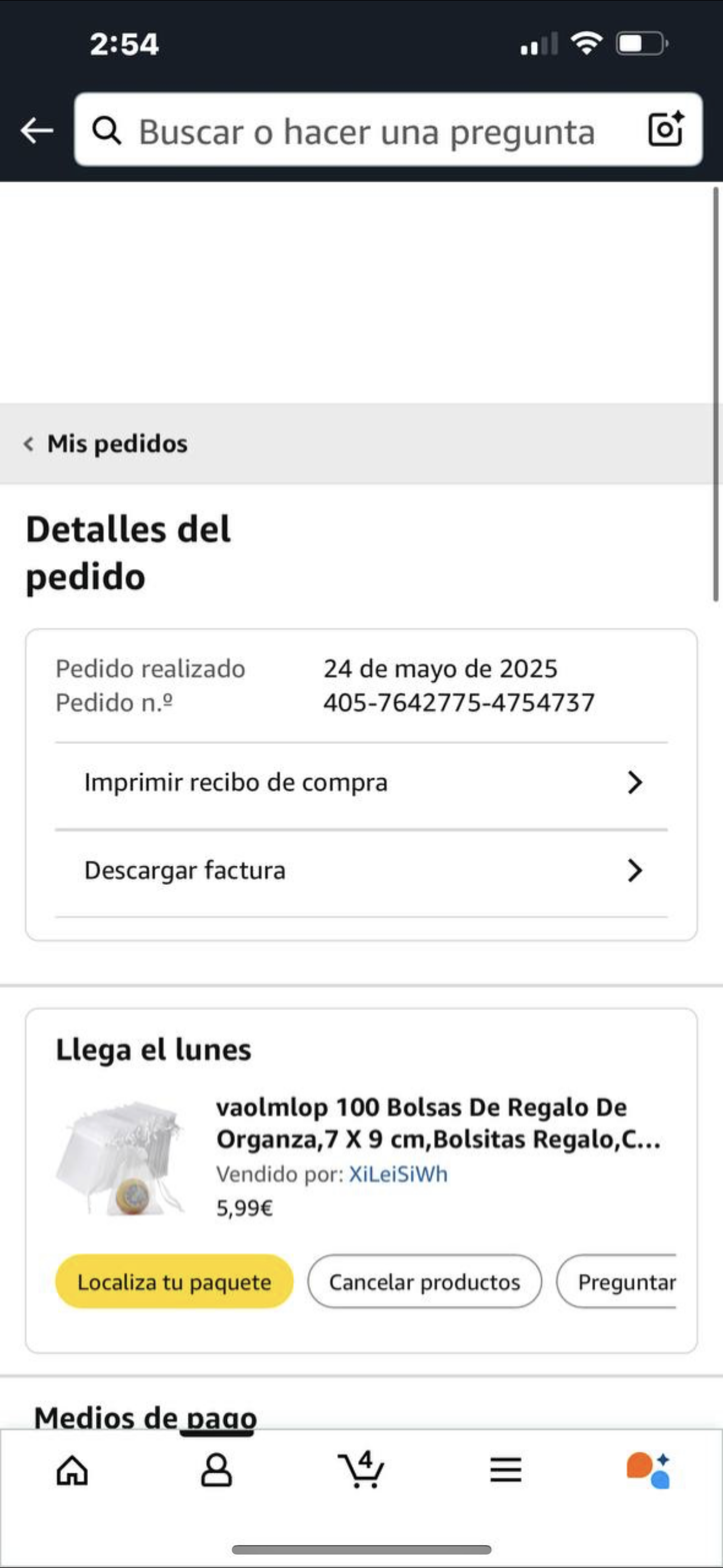The height and width of the screenshot is (1568, 723).
Task: Open the 'vaolmlop 100 Bolsas De Regalo' product title
Action: click(x=438, y=1123)
